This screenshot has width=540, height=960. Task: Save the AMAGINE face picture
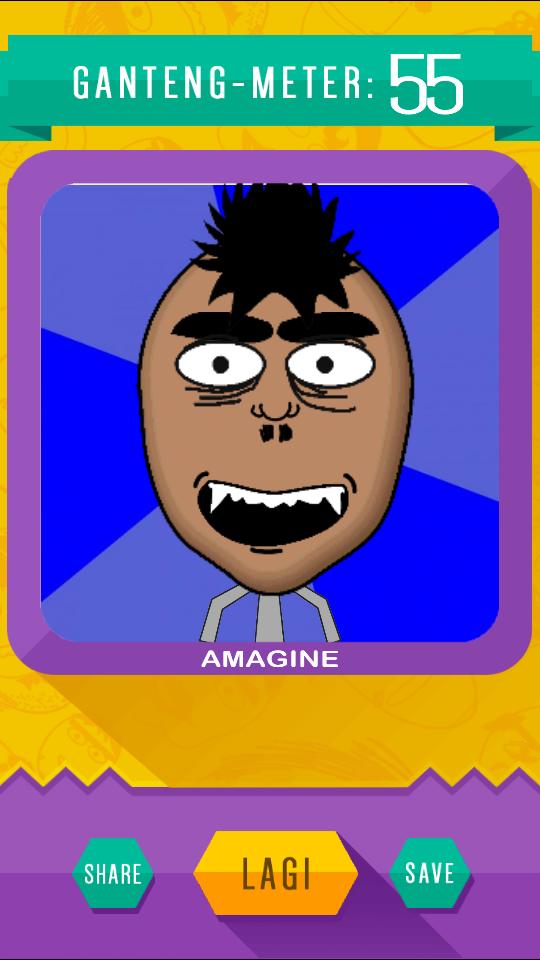(430, 873)
